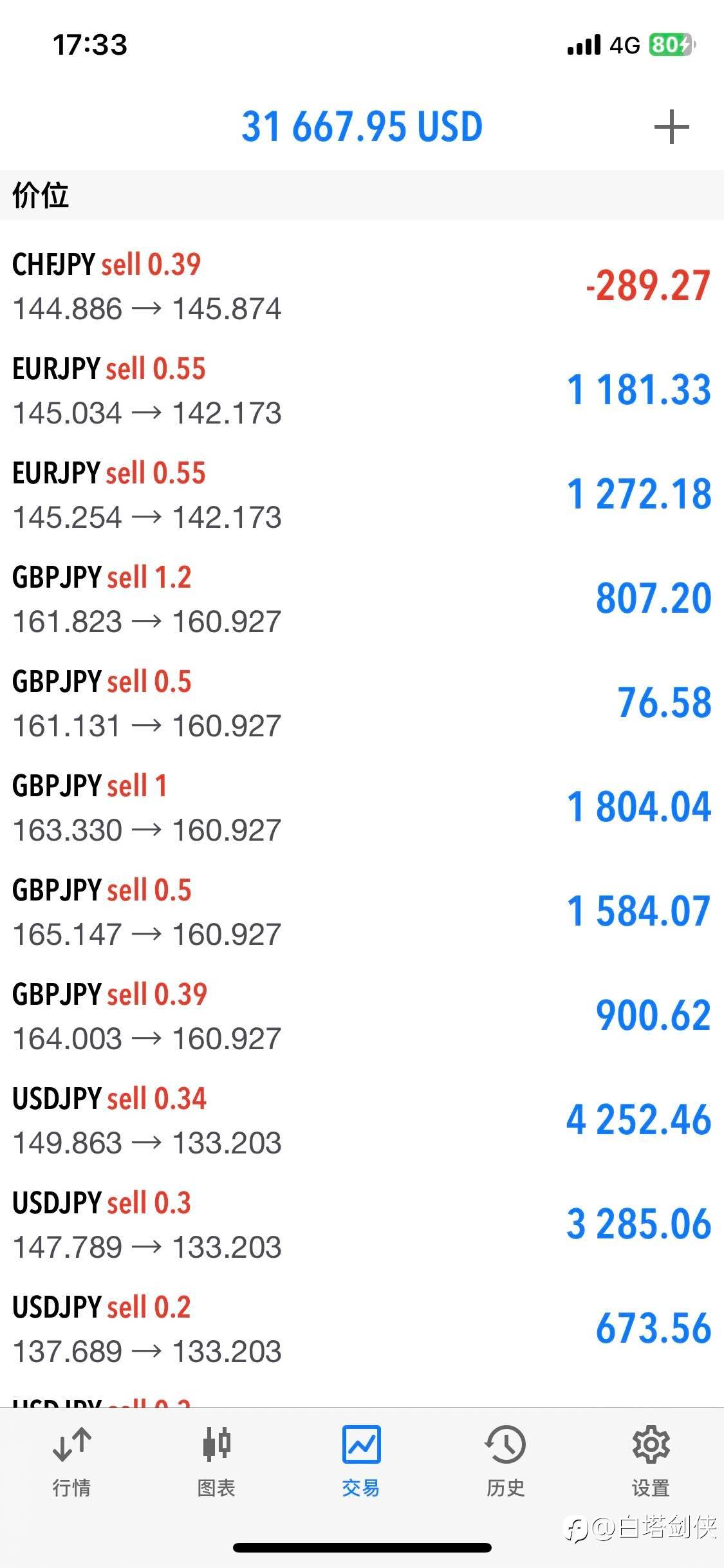Screen dimensions: 724x1568
Task: Open the GBPJPY sell 1.2 position
Action: tap(360, 599)
